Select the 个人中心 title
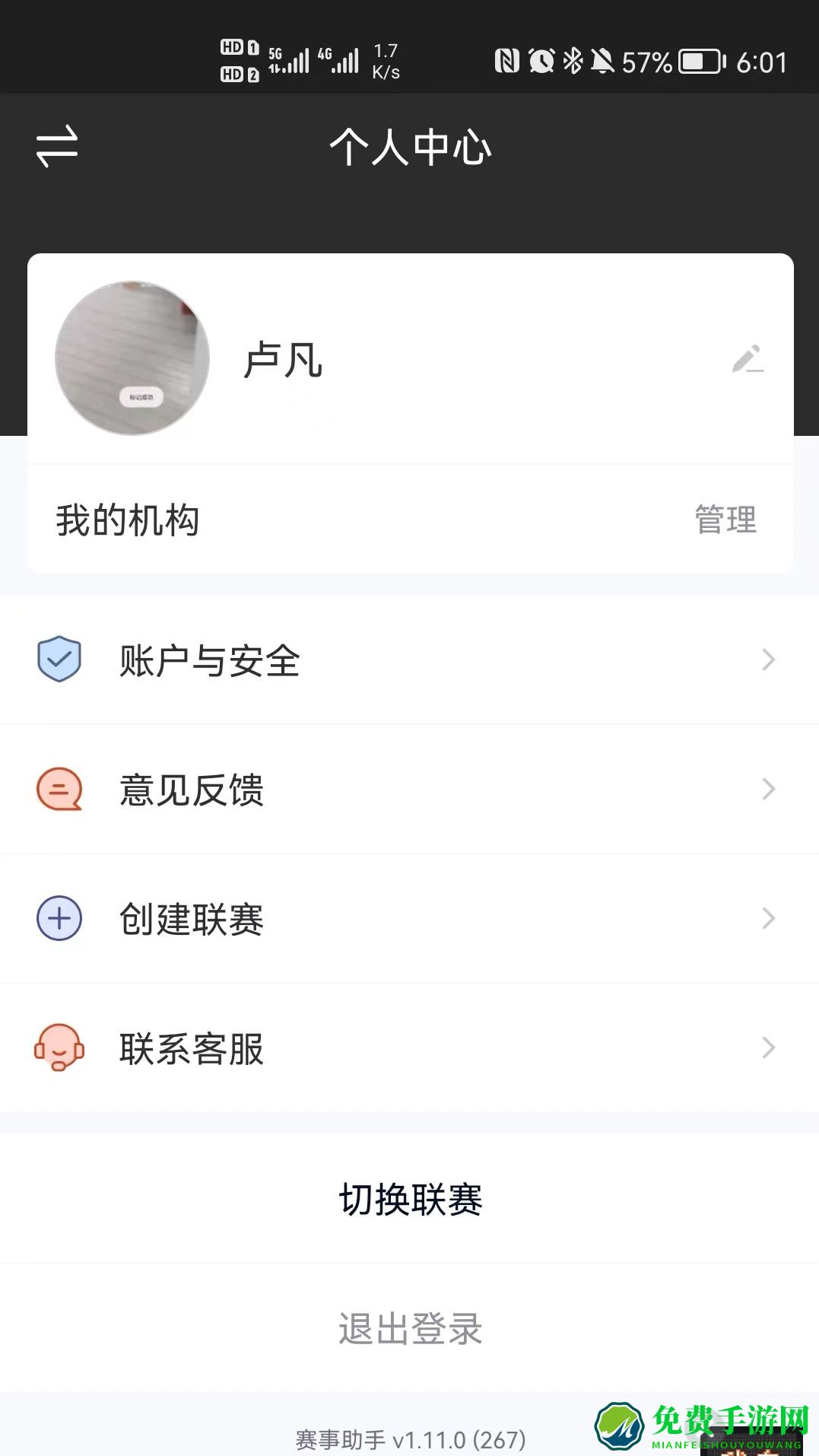 click(x=410, y=146)
